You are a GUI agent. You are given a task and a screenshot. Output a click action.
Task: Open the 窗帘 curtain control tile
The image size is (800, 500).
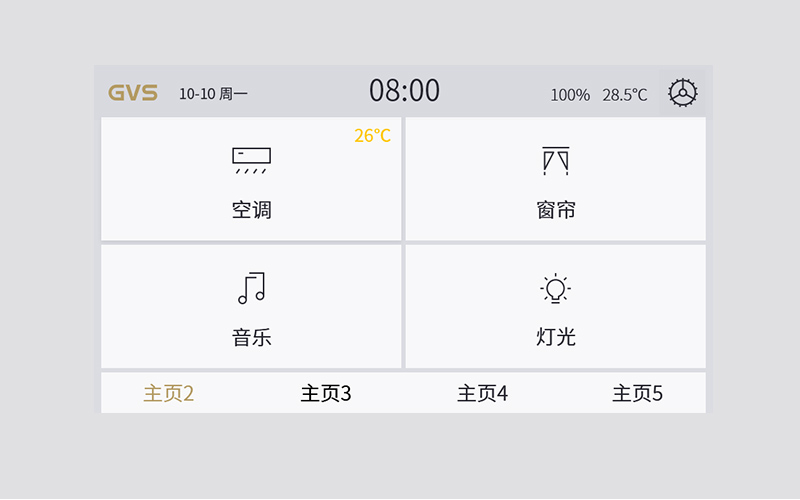point(555,180)
